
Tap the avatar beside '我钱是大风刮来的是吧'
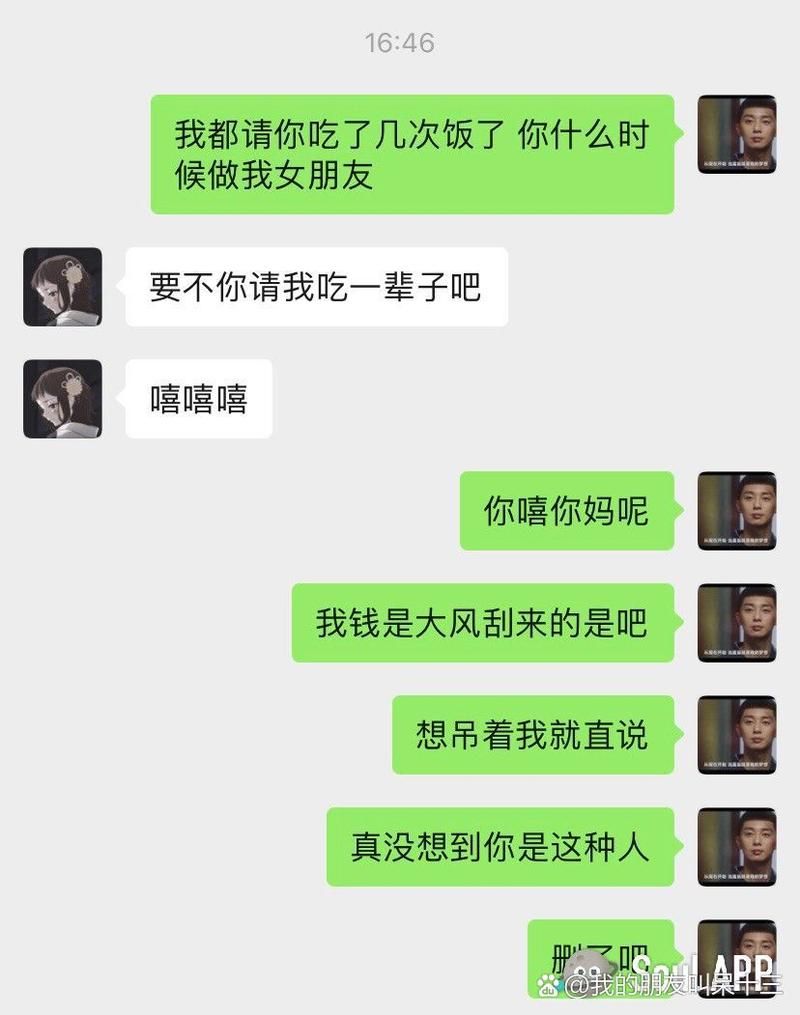pyautogui.click(x=737, y=623)
